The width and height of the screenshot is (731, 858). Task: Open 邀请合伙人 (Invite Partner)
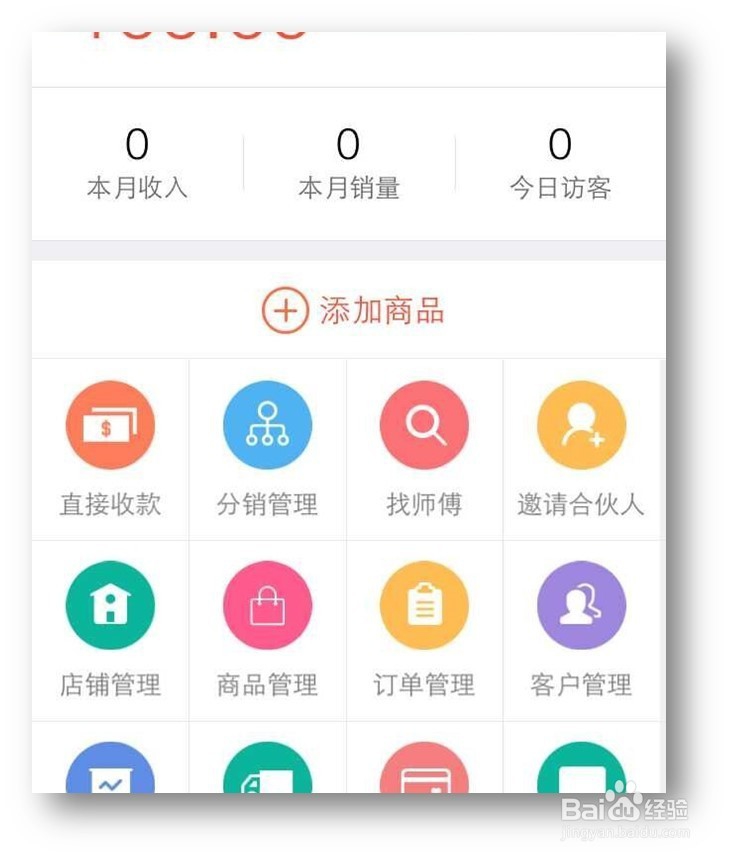coord(581,424)
